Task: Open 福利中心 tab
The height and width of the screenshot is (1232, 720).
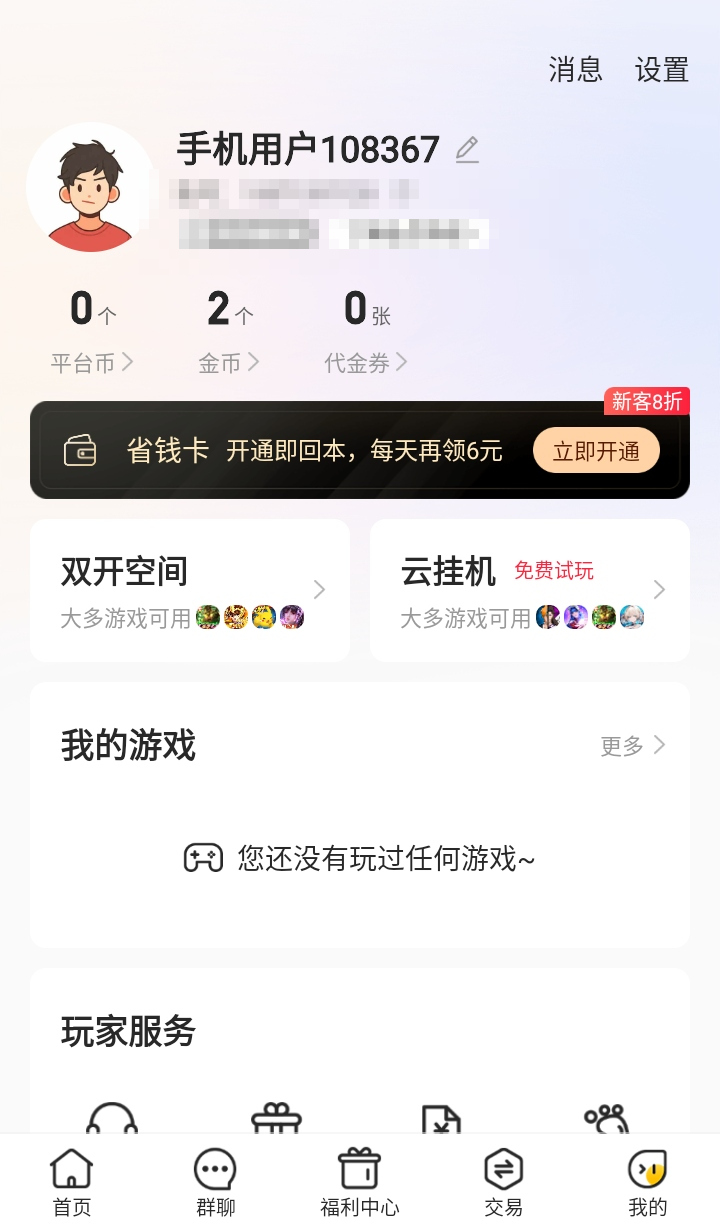Action: [x=360, y=1183]
